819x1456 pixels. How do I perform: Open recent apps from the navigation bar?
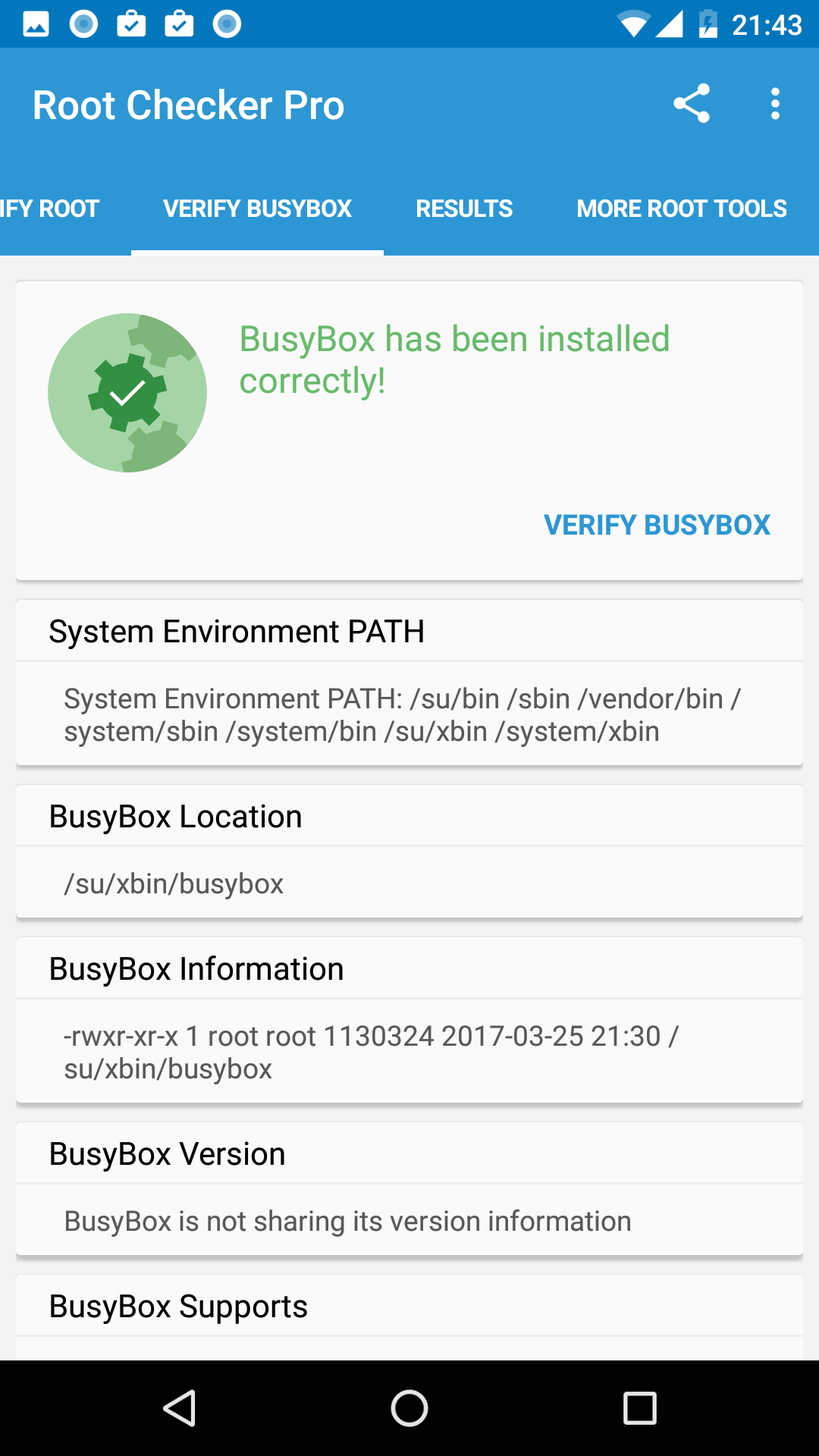(x=639, y=1408)
